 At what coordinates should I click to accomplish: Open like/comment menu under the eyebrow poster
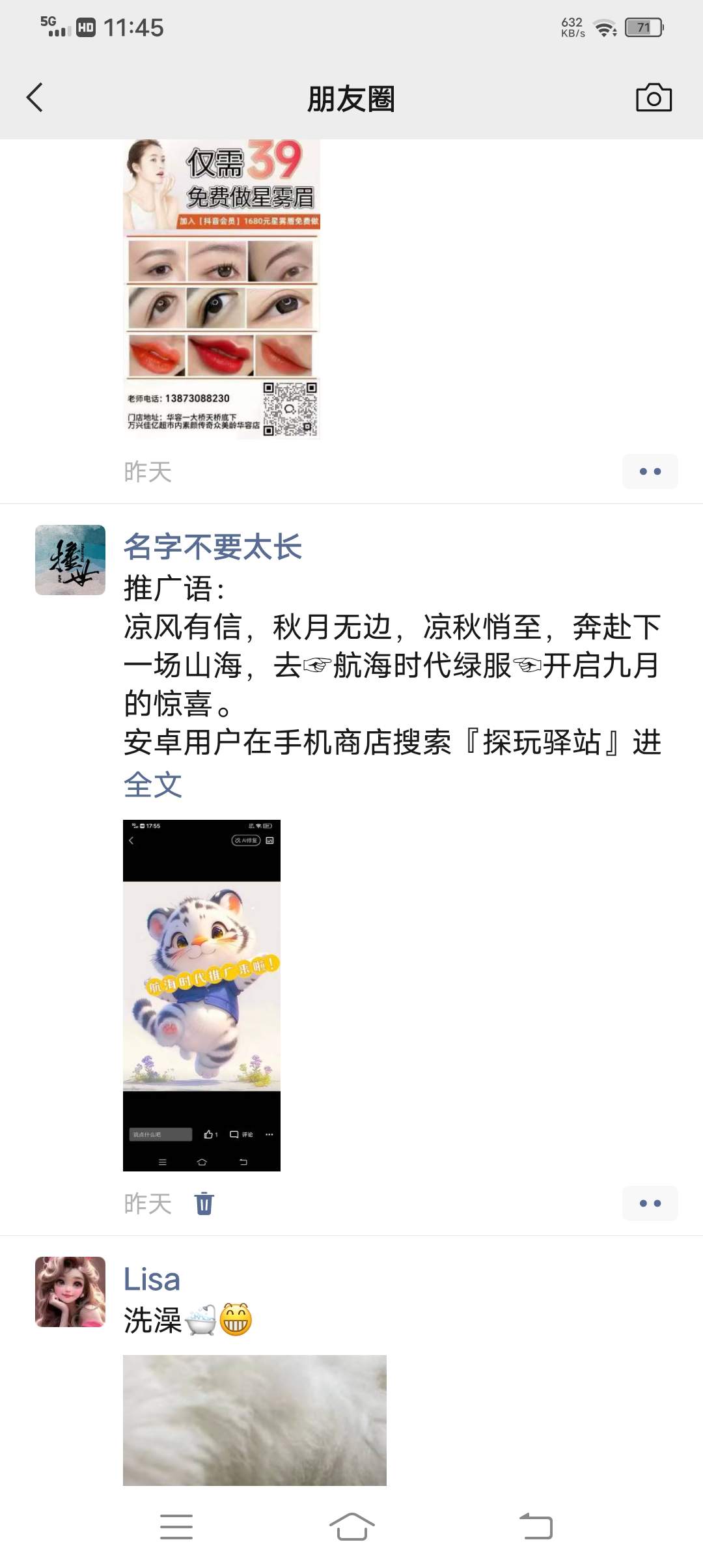[650, 471]
